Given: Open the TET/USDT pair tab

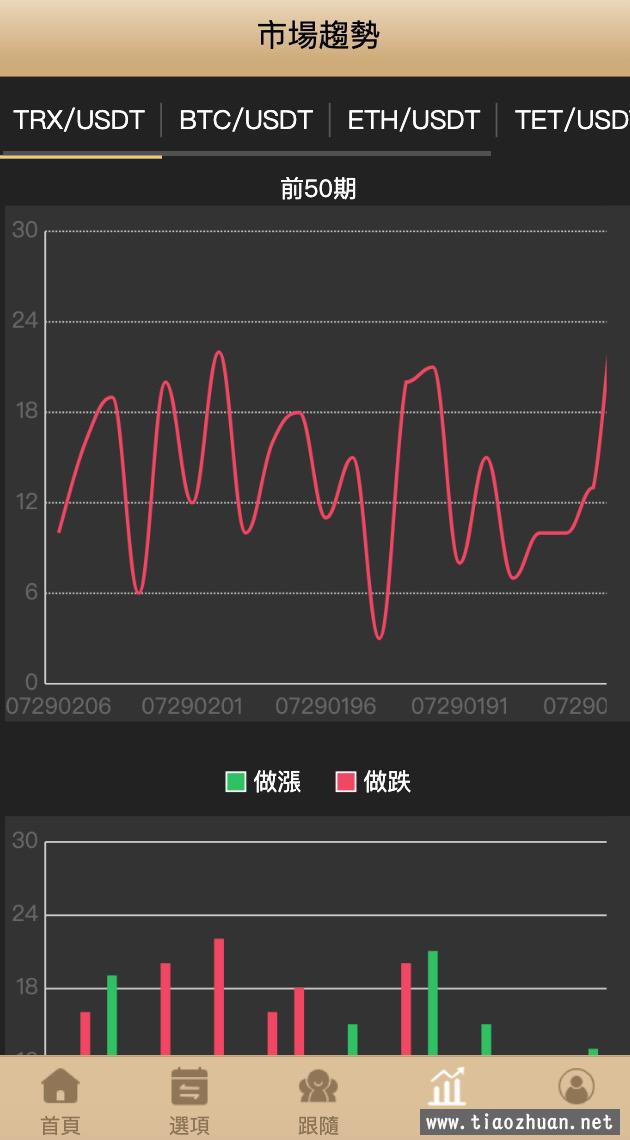Looking at the screenshot, I should tap(571, 119).
